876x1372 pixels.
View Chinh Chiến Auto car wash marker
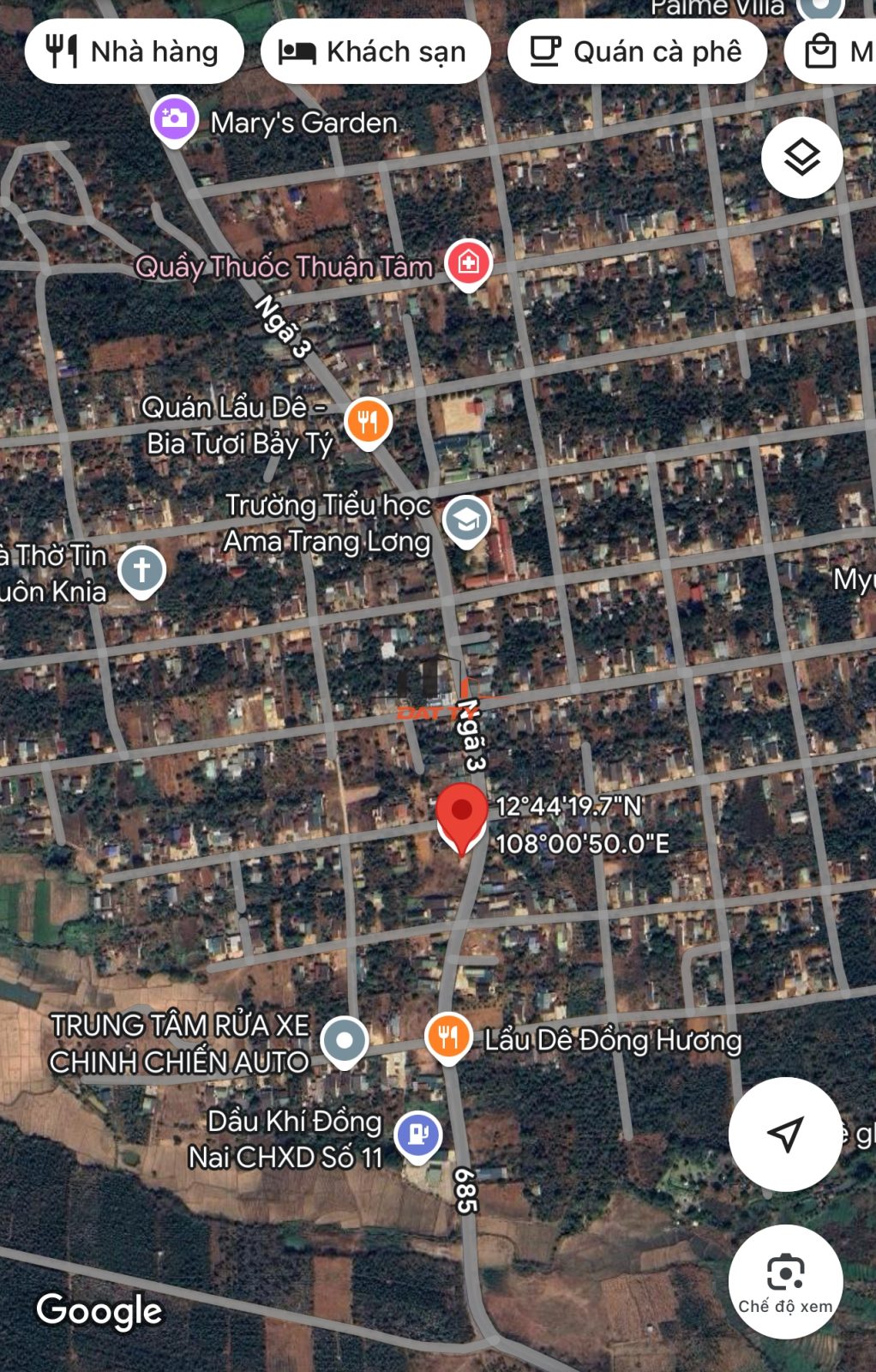[345, 1041]
